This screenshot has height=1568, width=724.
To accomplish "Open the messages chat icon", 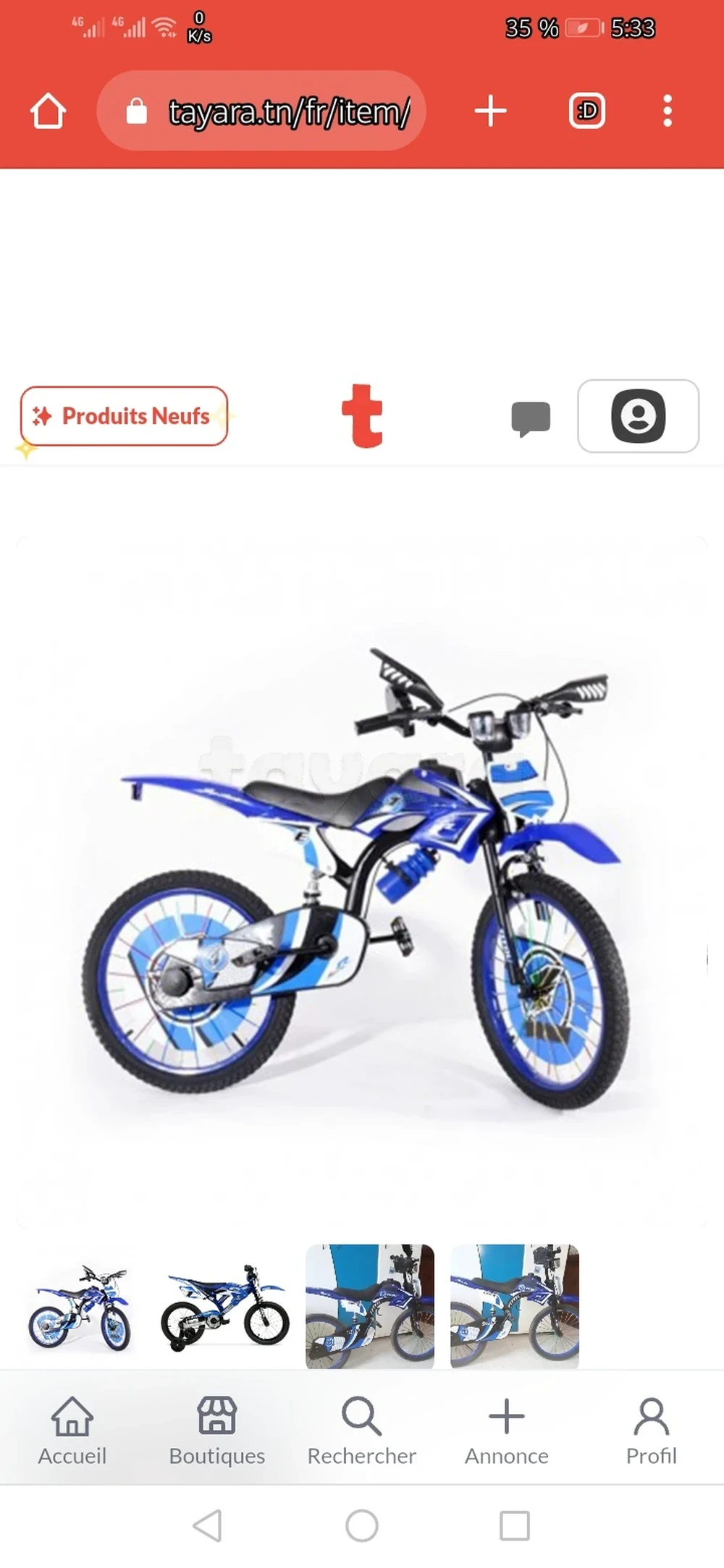I will coord(531,419).
